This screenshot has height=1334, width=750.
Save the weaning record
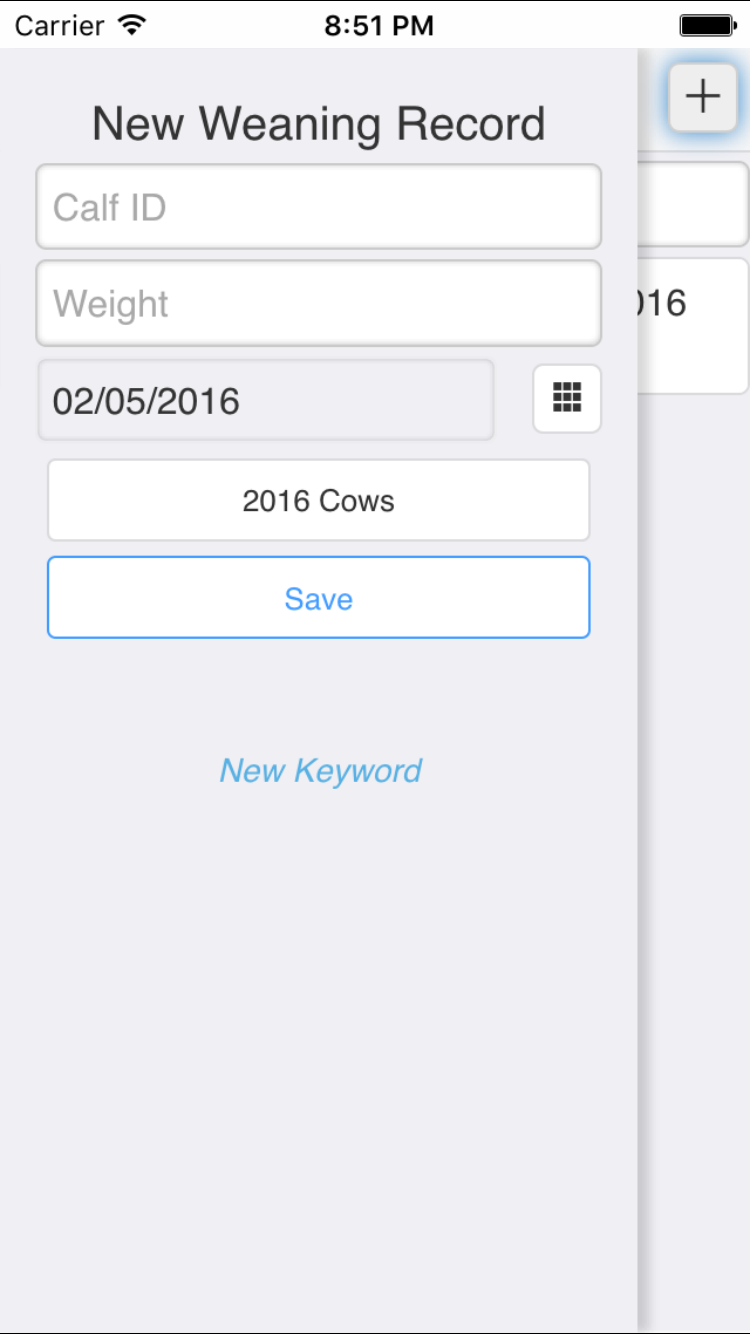(318, 597)
